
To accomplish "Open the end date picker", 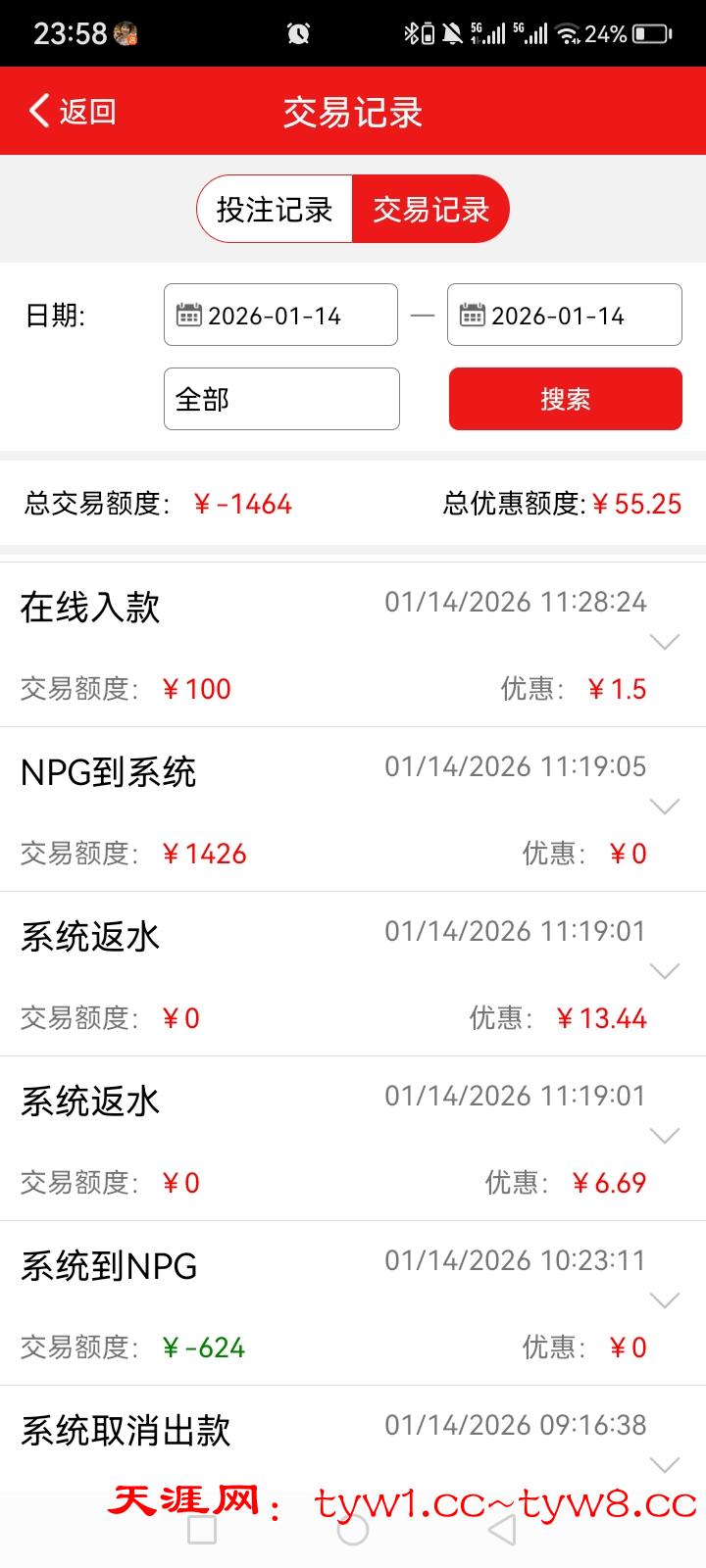I will point(564,316).
